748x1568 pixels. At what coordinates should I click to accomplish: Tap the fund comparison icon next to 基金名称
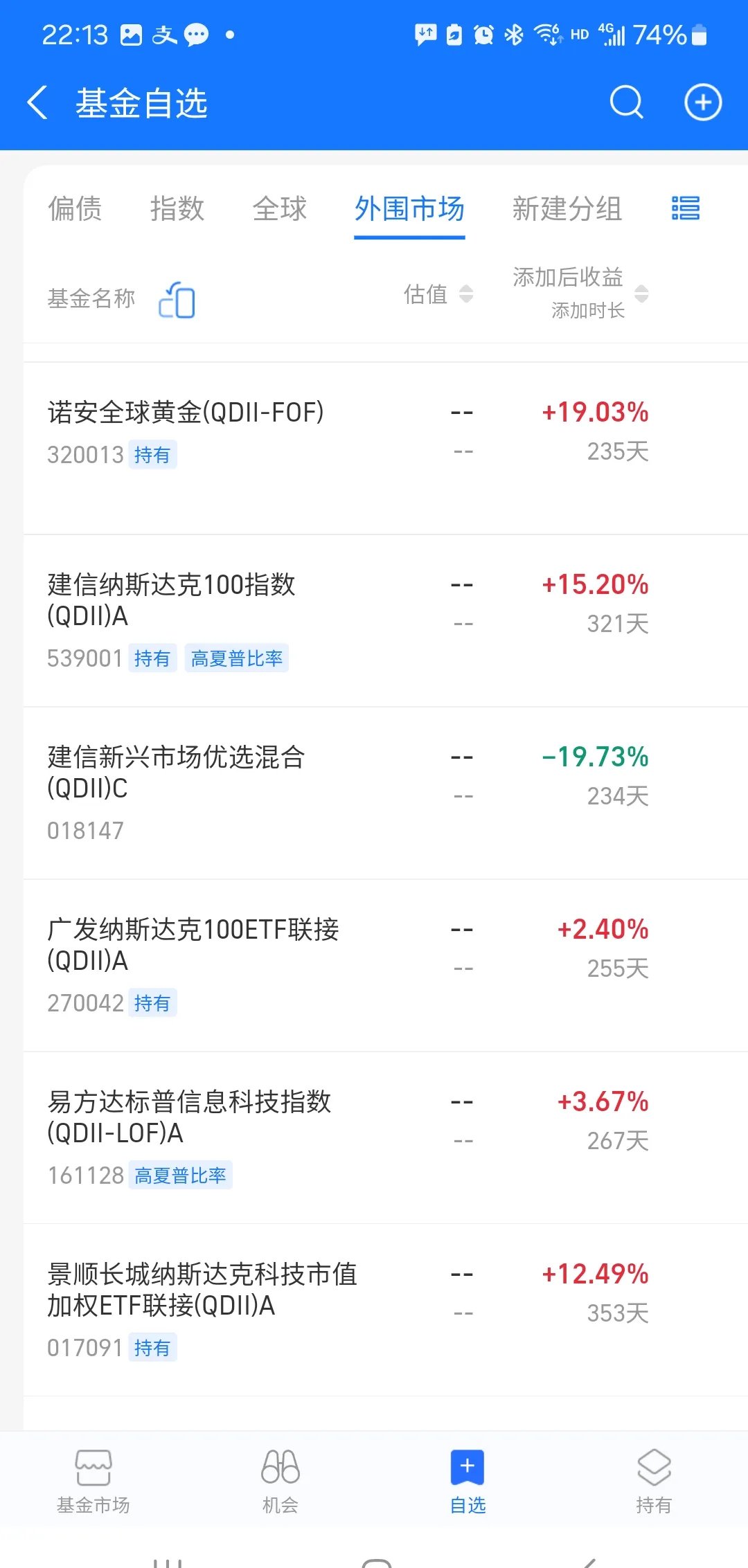177,300
